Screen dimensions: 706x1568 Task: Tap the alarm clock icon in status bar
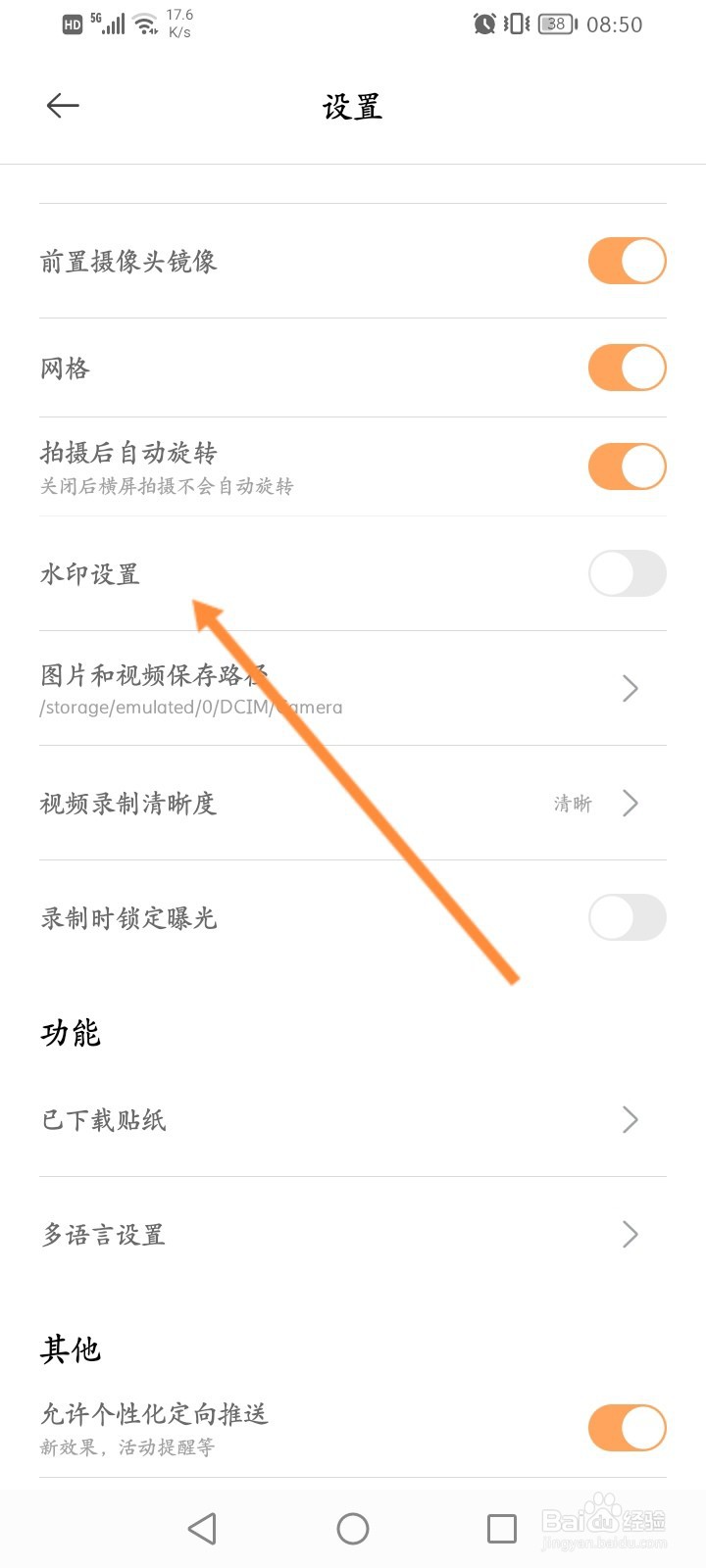pyautogui.click(x=483, y=24)
